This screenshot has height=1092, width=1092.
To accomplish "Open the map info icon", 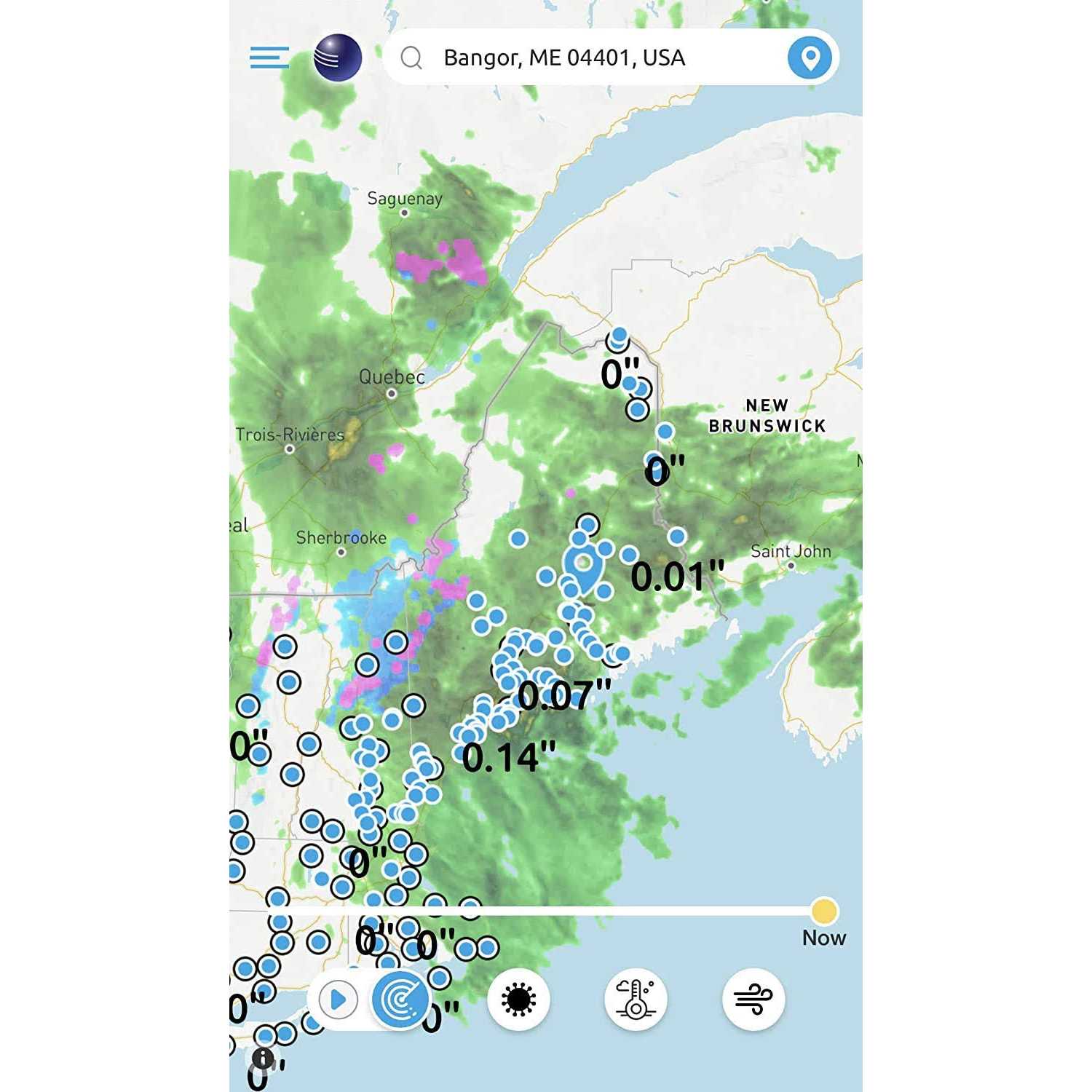I will coord(263,1058).
